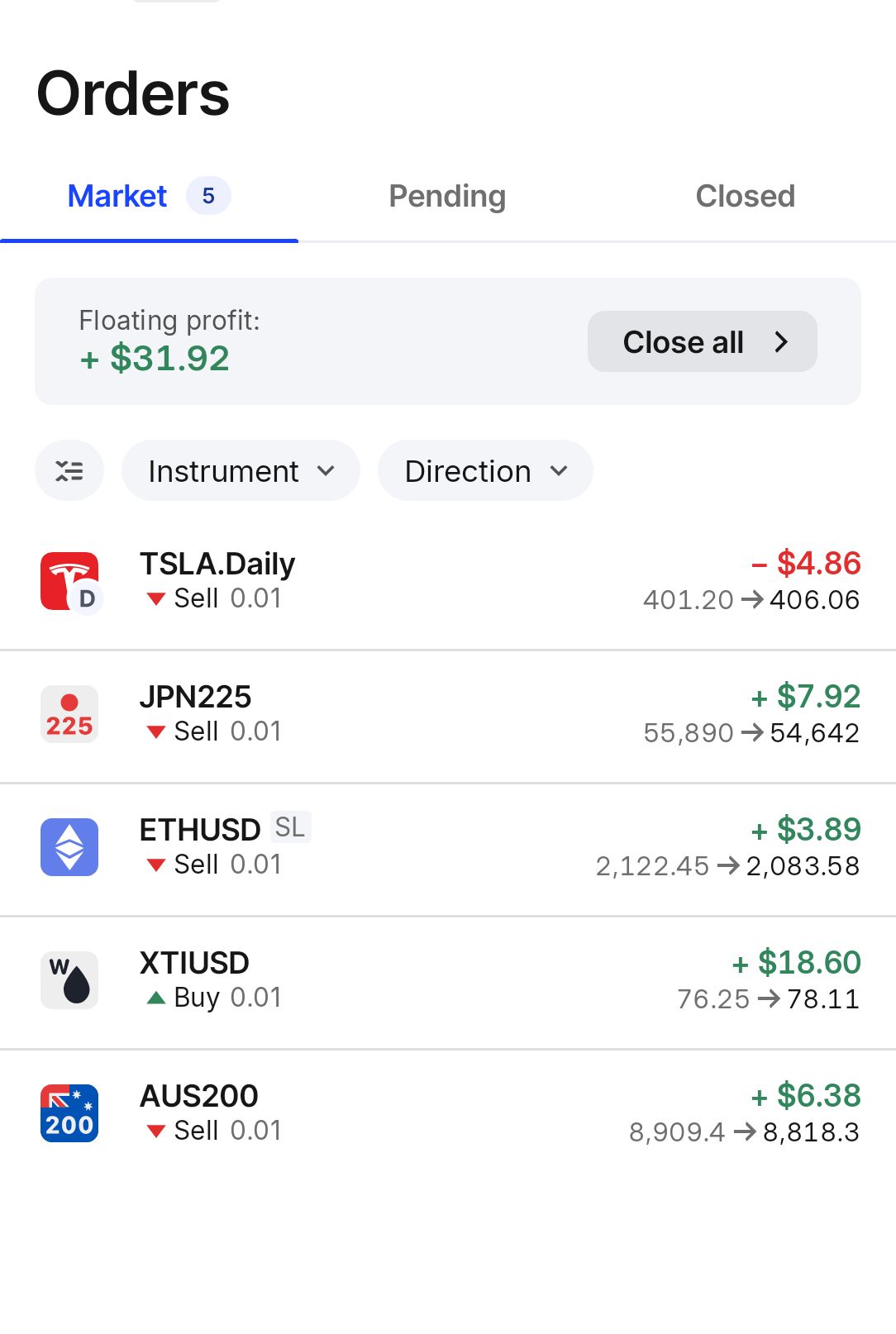Open the JPN225 sell order
Image resolution: width=896 pixels, height=1334 pixels.
(x=448, y=715)
